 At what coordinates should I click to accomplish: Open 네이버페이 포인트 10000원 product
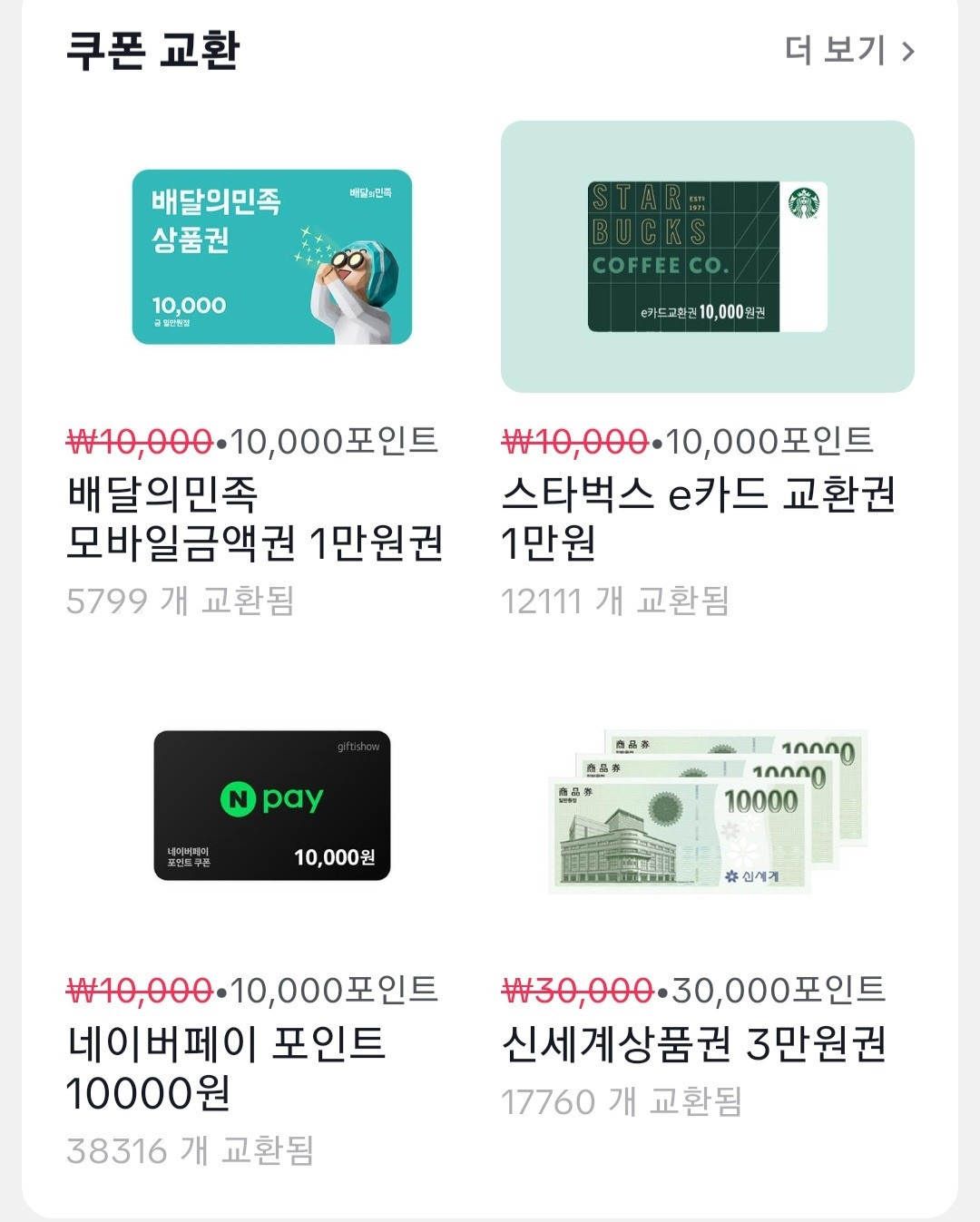click(x=227, y=1057)
